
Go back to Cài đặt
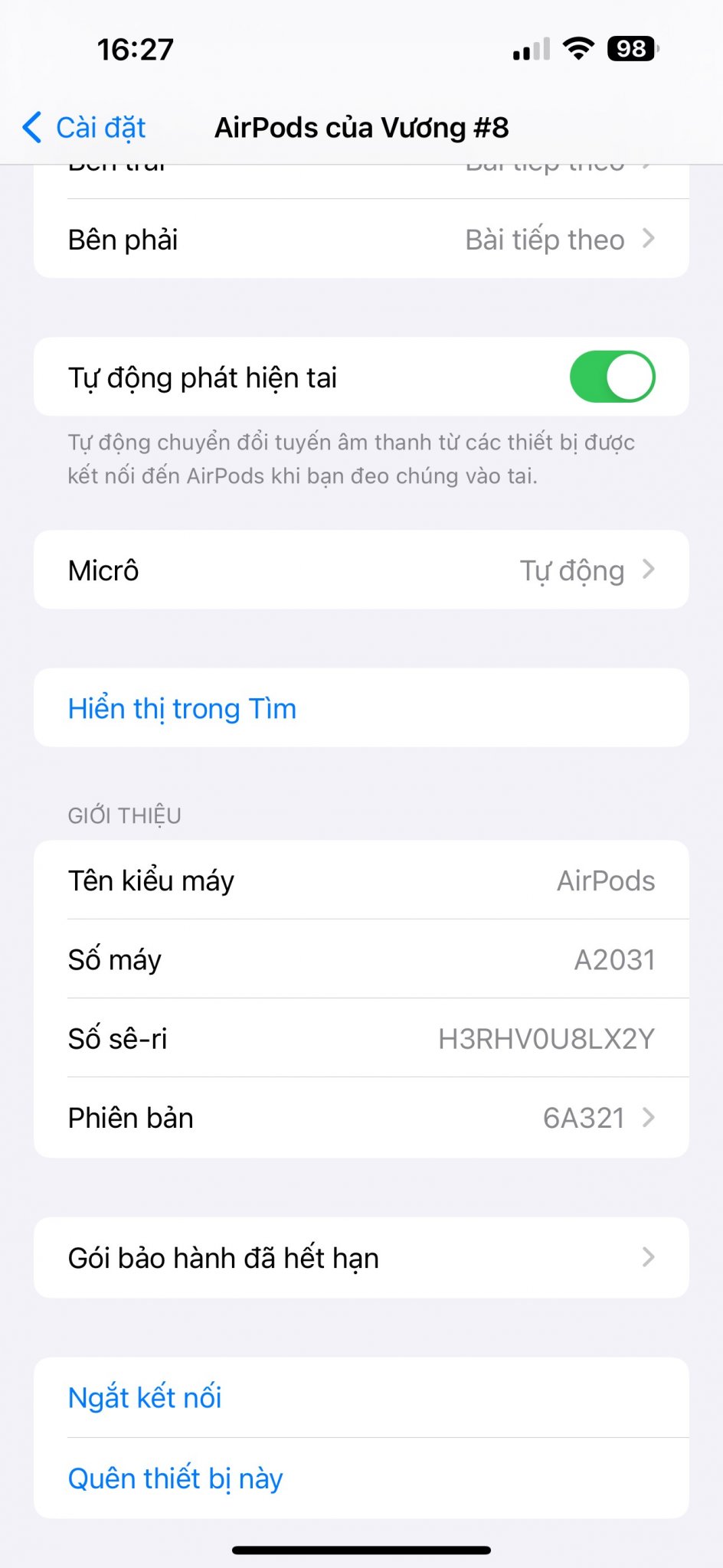pos(84,128)
